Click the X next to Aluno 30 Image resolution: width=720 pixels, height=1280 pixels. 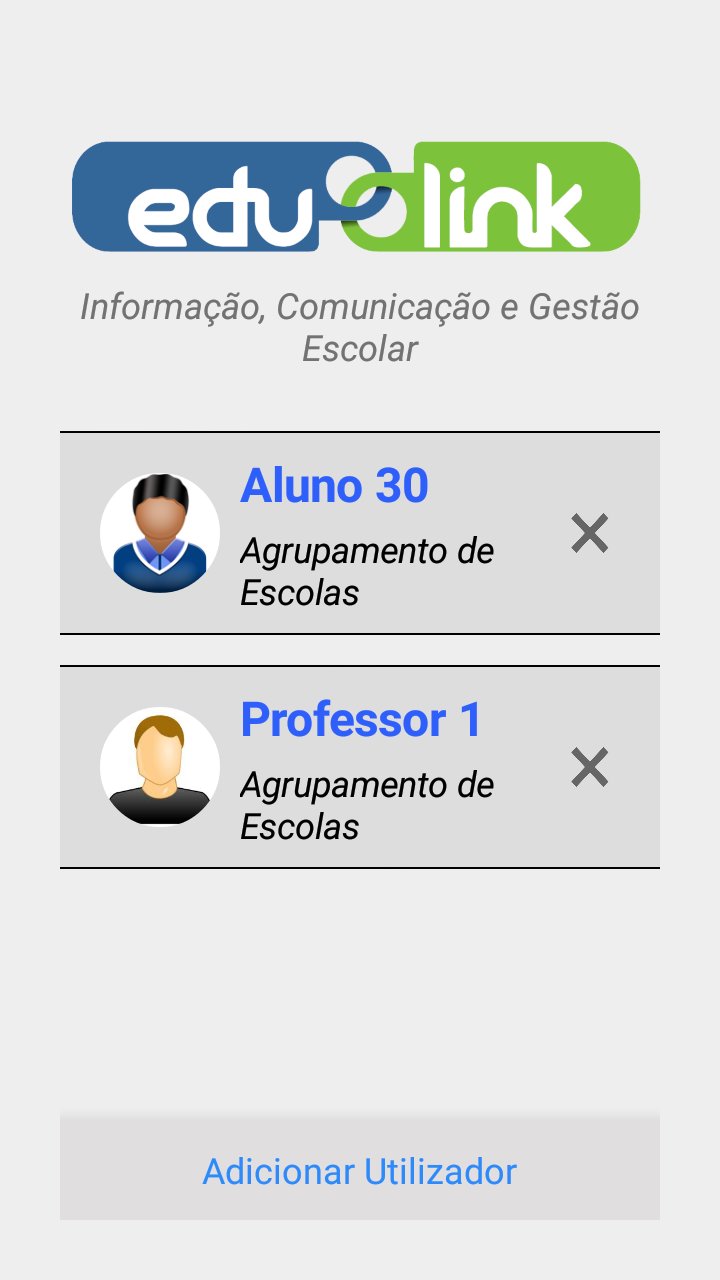tap(591, 534)
